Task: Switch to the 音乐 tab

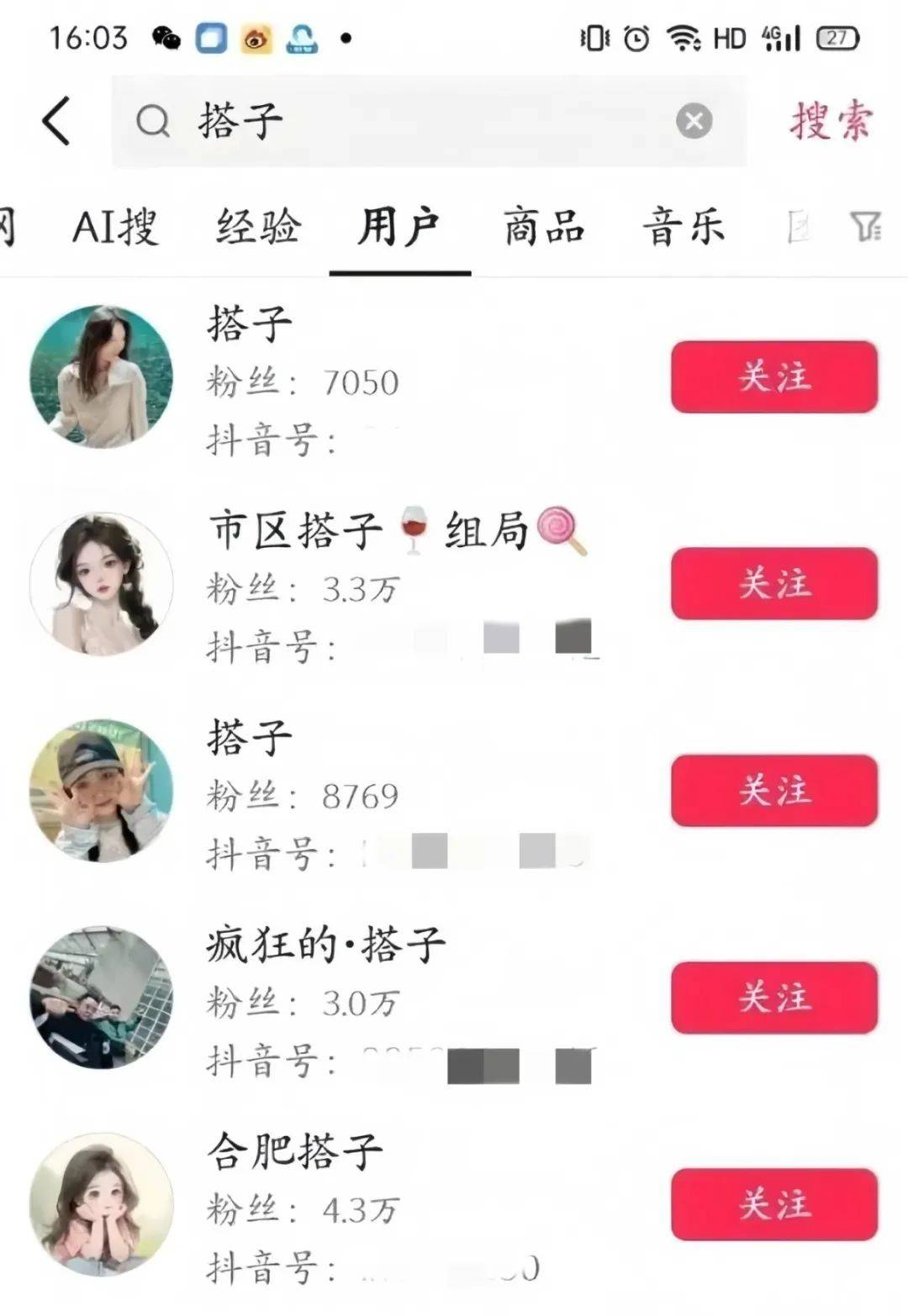Action: point(684,228)
